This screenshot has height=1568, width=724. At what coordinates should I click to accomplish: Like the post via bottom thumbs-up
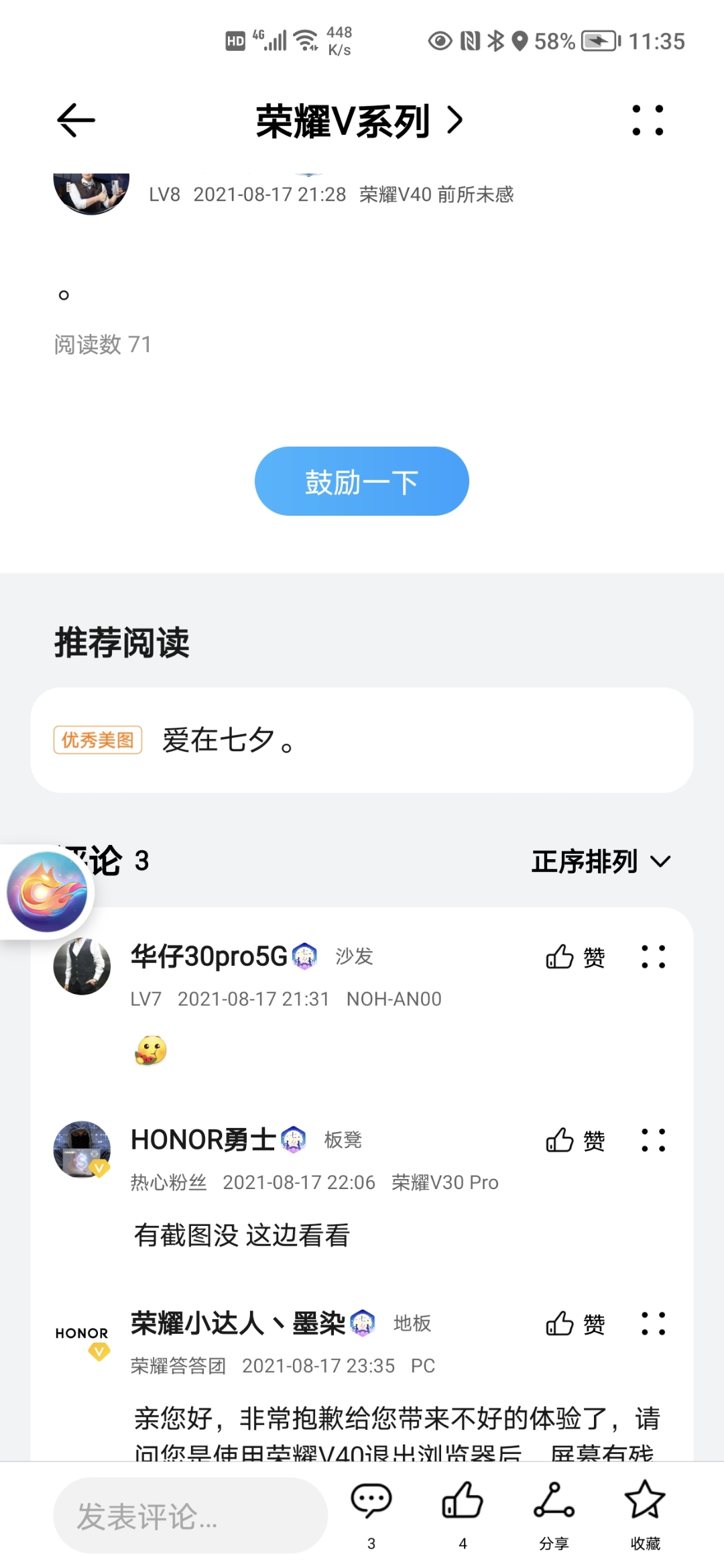pos(463,1514)
